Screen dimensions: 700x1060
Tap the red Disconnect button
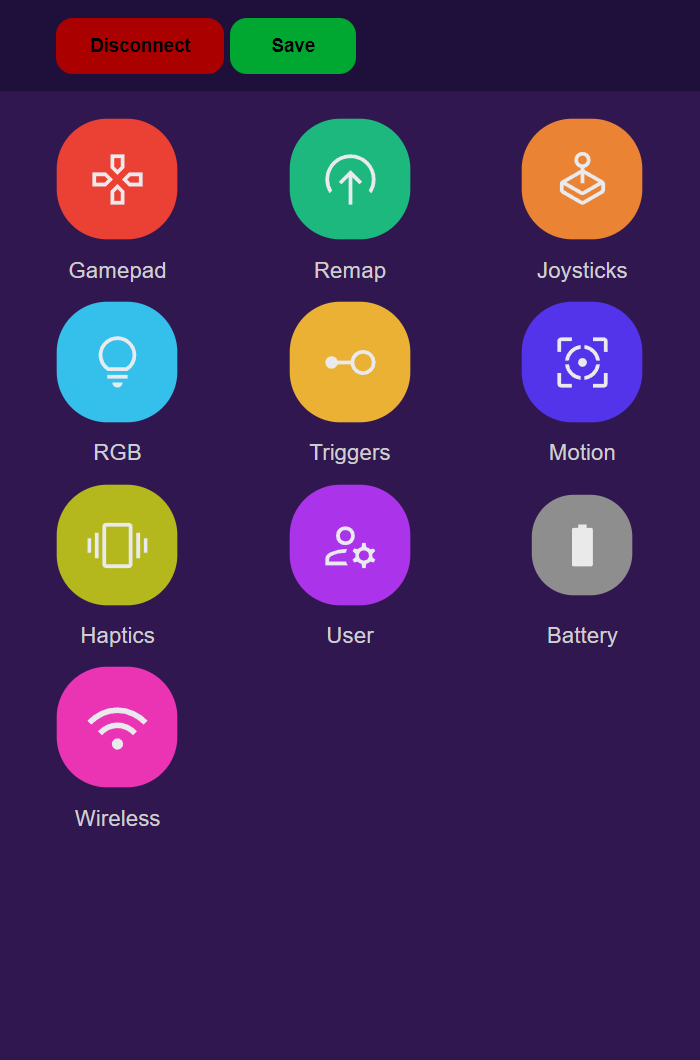pos(140,46)
